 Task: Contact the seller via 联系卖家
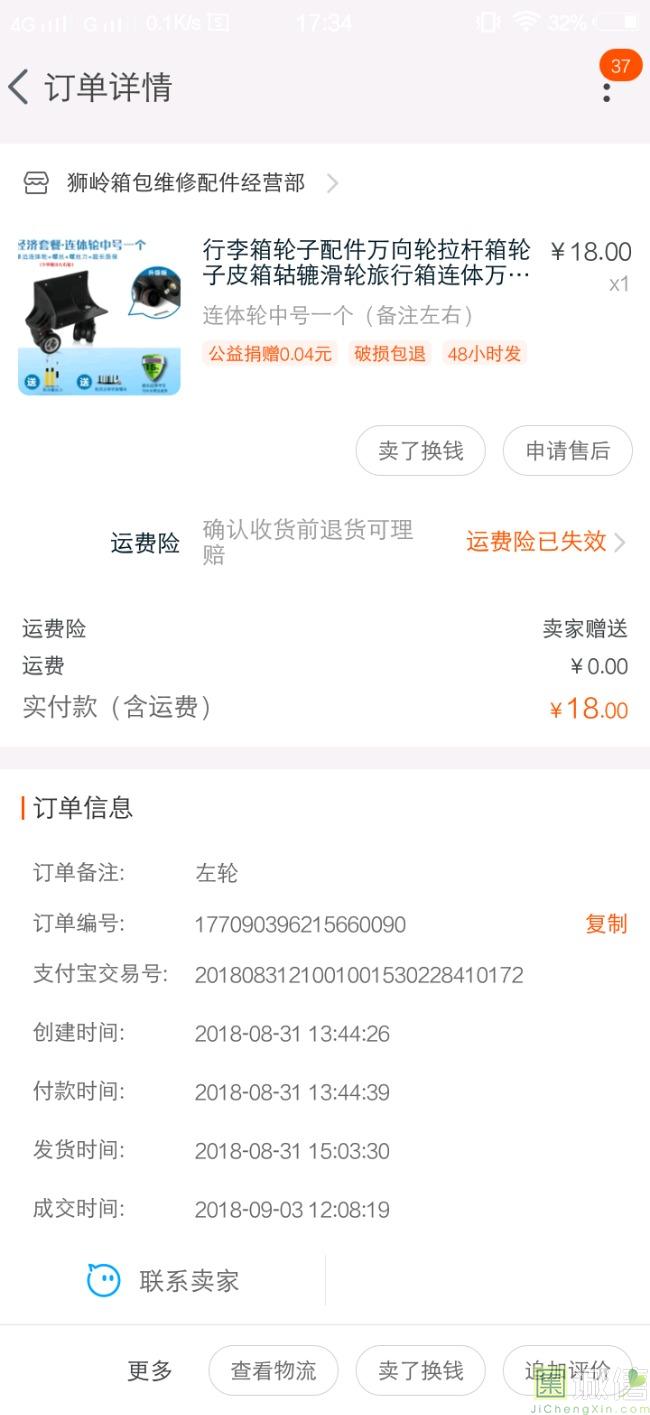click(x=164, y=1280)
